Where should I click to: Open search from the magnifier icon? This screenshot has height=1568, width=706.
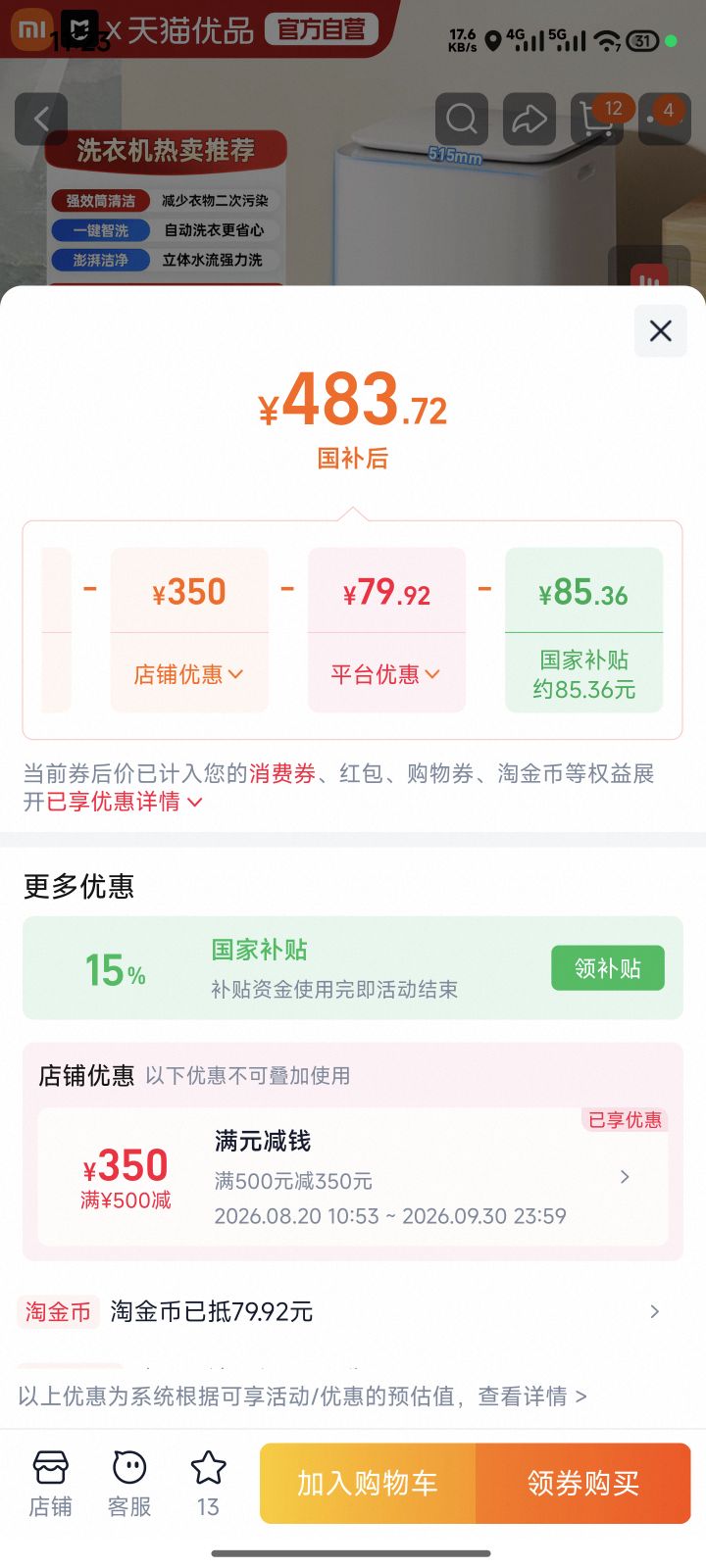click(462, 120)
